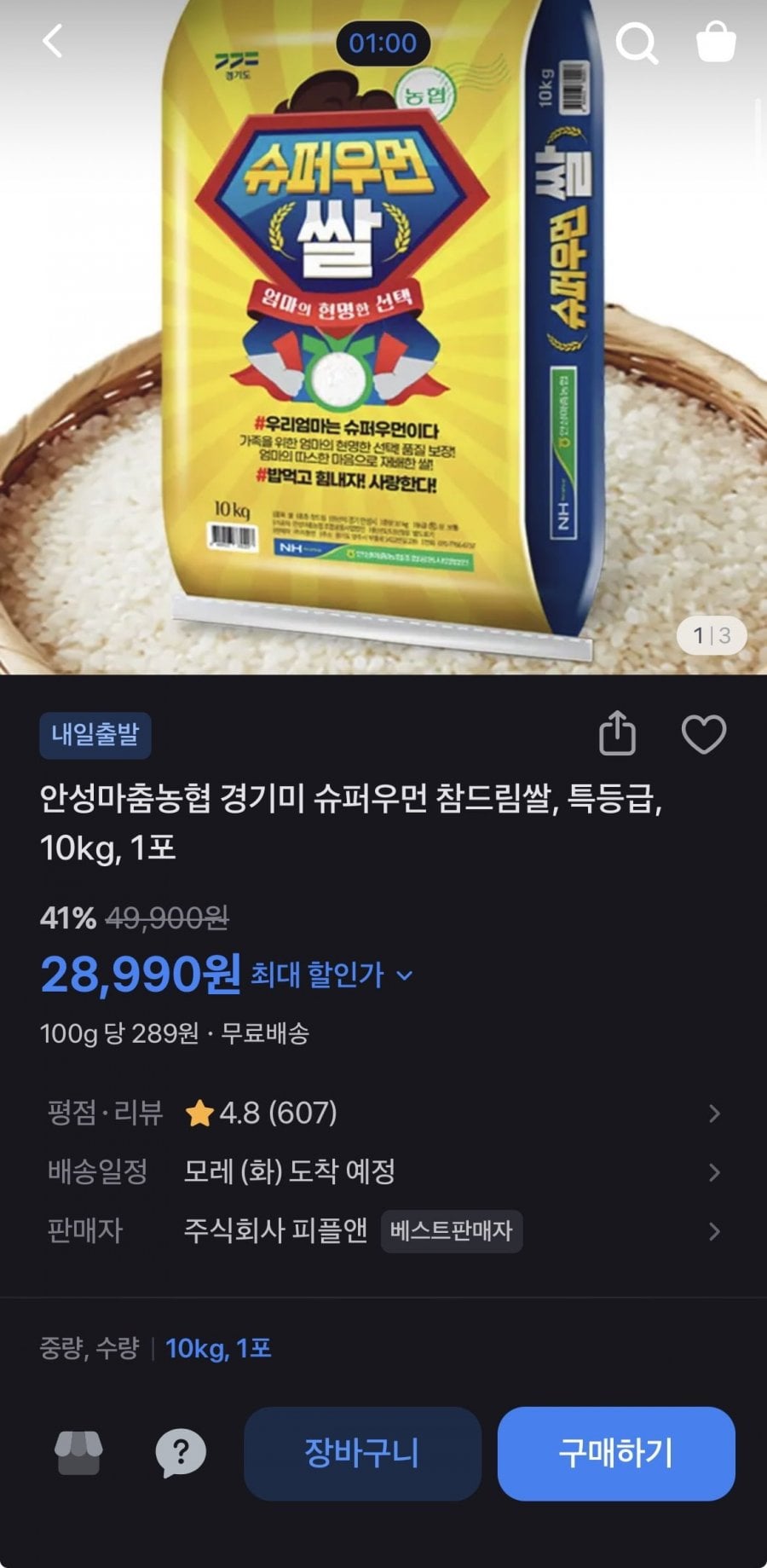The image size is (767, 1568).
Task: Add product to wishlist with heart
Action: point(704,733)
